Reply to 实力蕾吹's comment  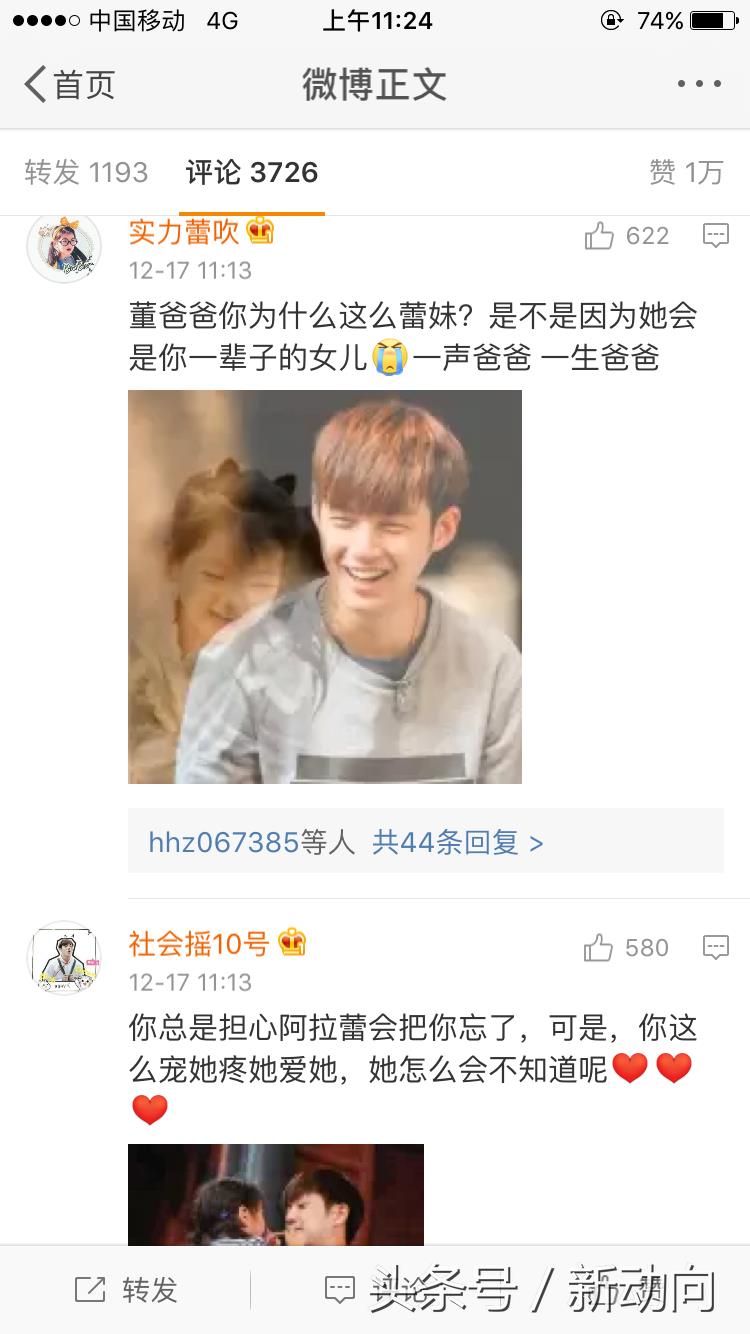tap(715, 236)
